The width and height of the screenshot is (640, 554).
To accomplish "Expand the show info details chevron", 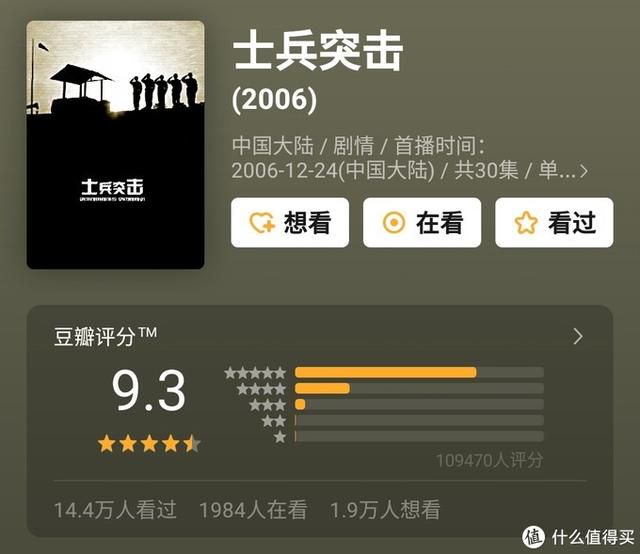I will 585,170.
